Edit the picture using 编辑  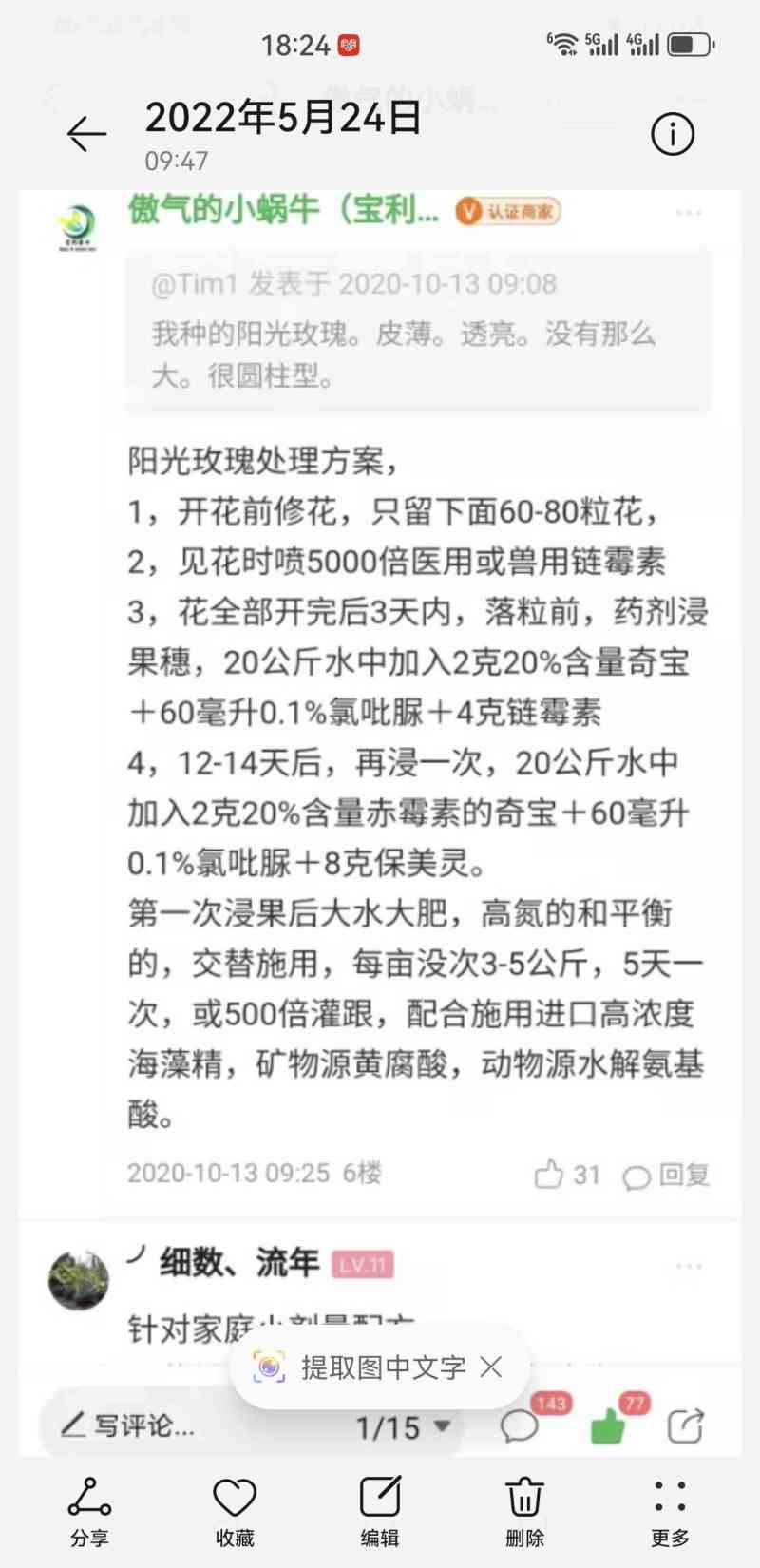pyautogui.click(x=380, y=1511)
